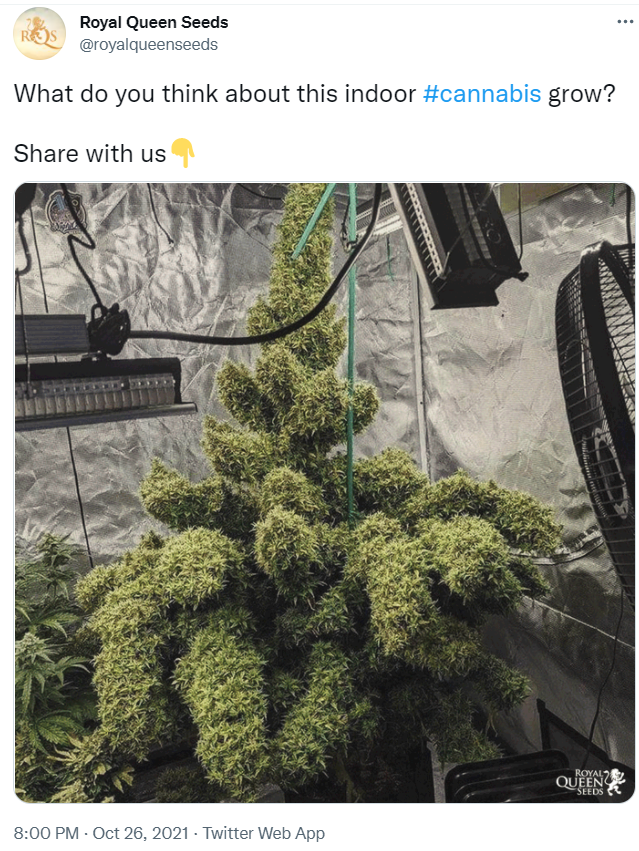The width and height of the screenshot is (639, 851).
Task: Enlarge the indoor grow photo
Action: [x=324, y=492]
